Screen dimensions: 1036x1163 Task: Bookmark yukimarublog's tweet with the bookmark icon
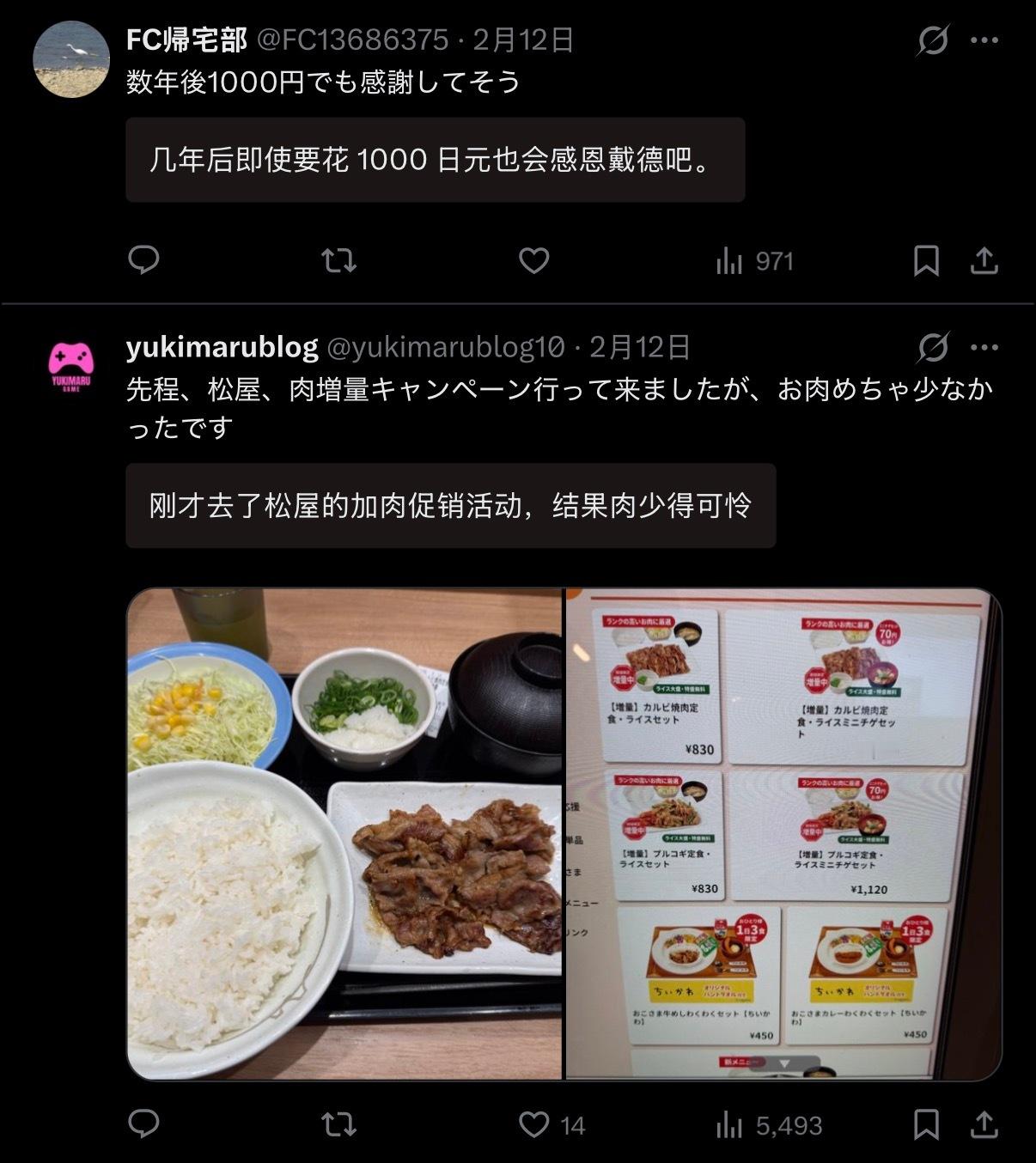click(927, 1123)
